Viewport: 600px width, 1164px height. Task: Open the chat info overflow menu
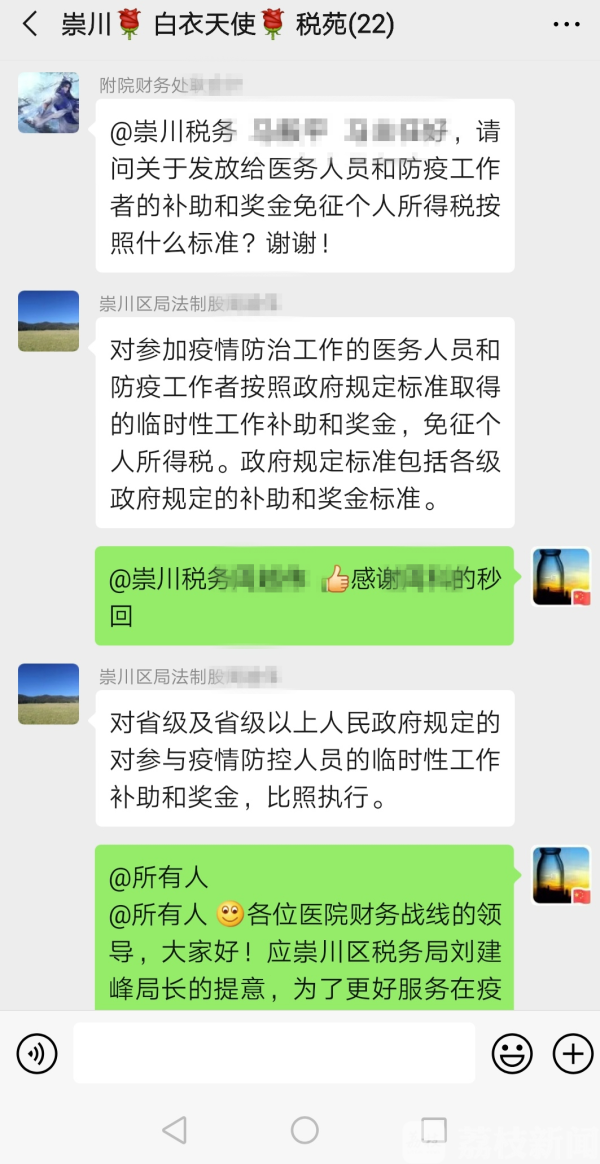tap(566, 25)
